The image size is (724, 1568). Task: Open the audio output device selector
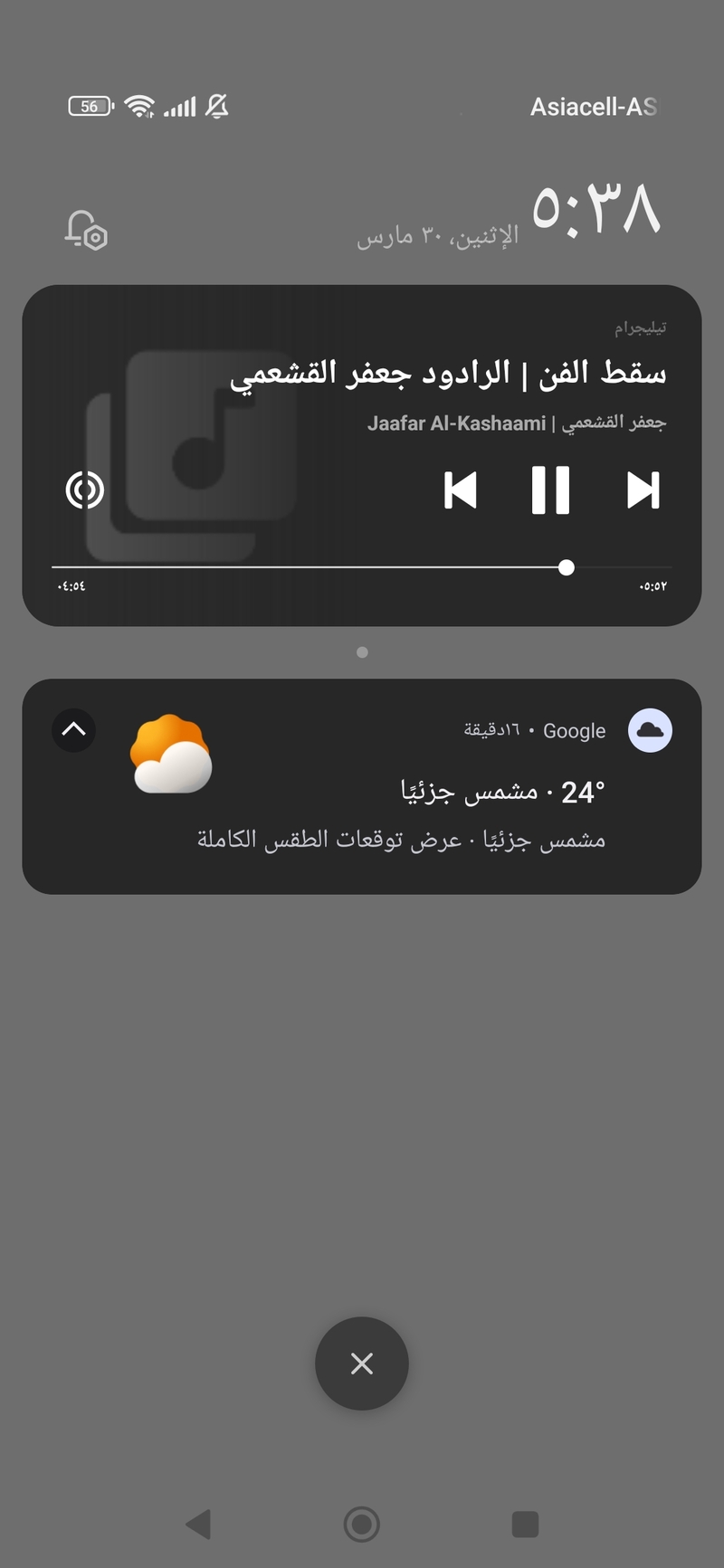coord(85,490)
